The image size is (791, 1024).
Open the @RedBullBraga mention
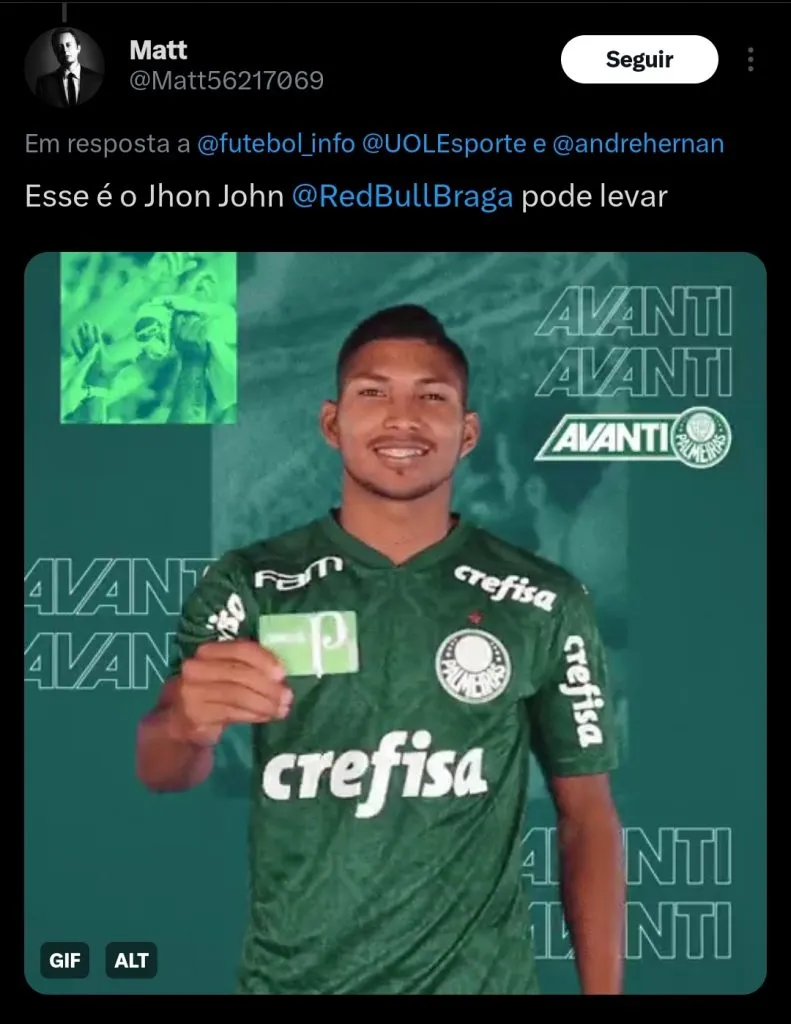click(x=402, y=195)
